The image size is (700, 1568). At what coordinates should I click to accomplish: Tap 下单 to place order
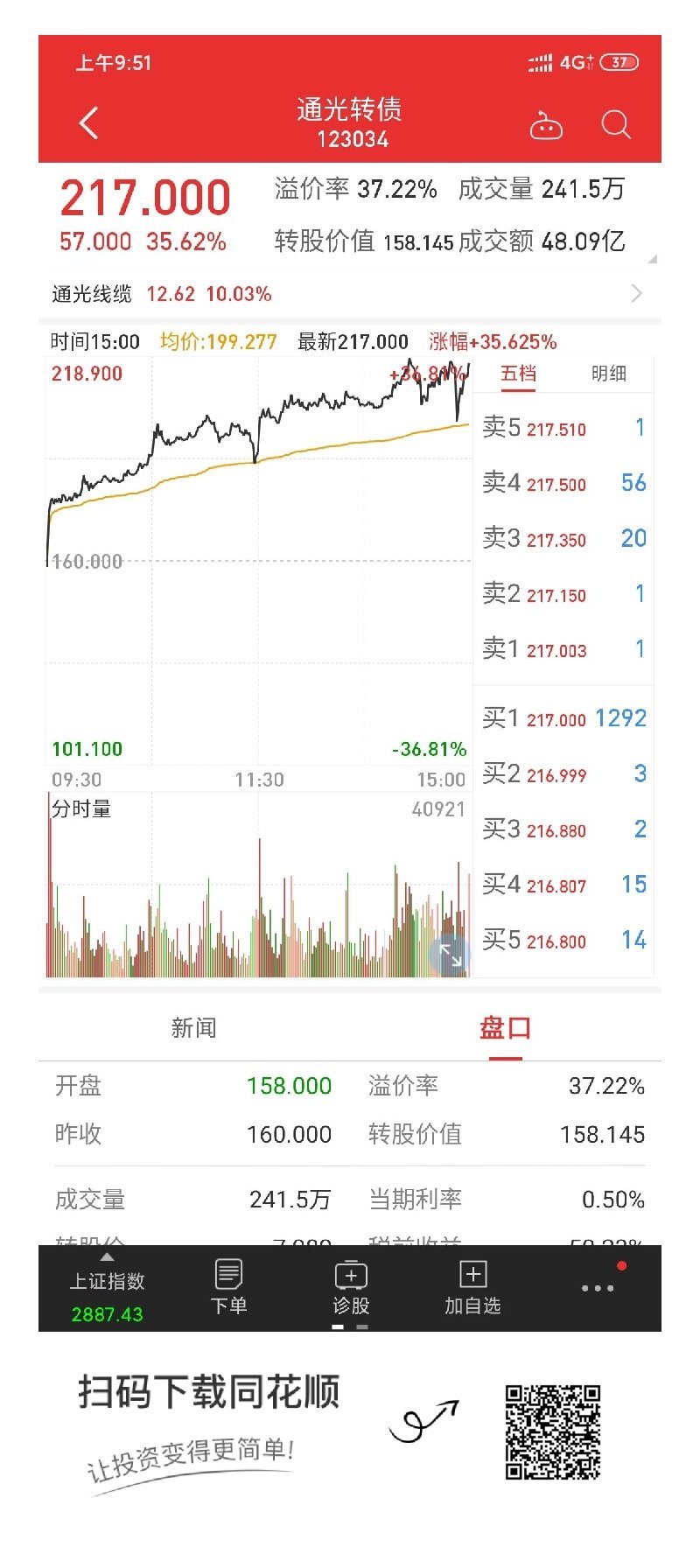coord(228,1287)
